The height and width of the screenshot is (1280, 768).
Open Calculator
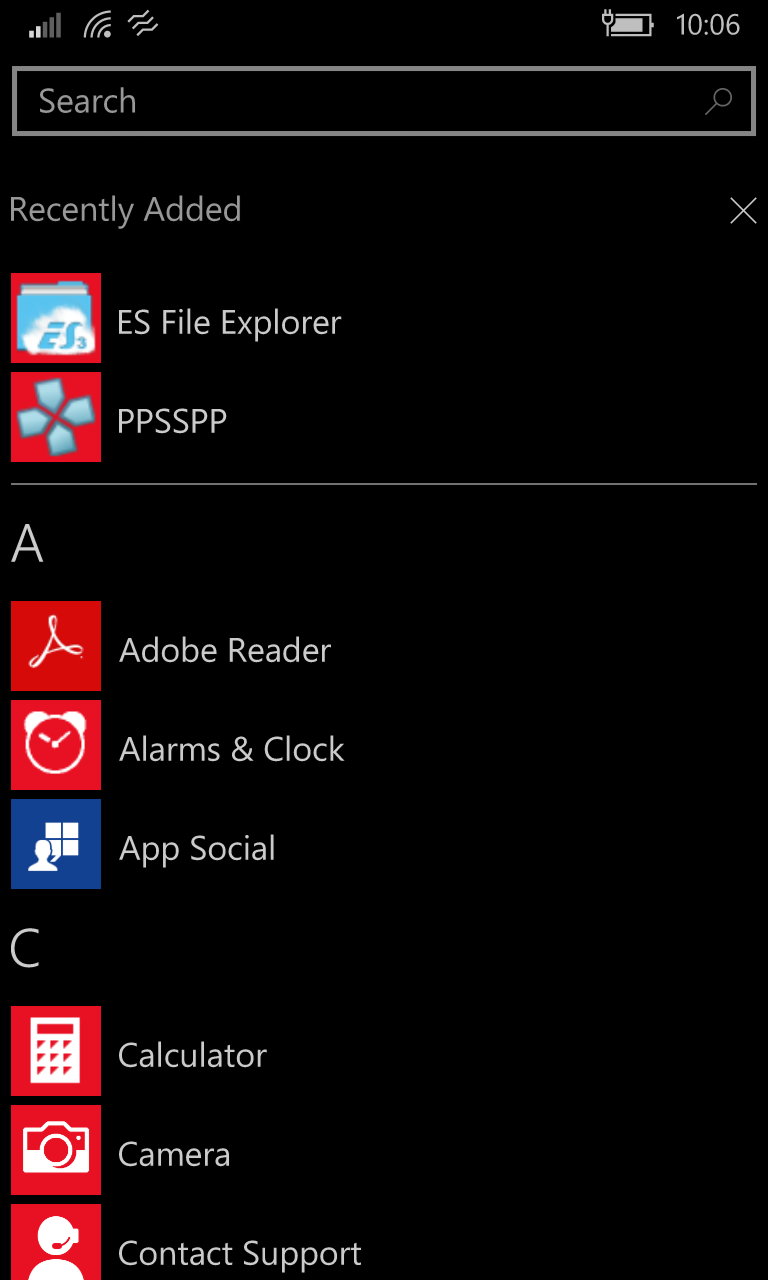(x=384, y=1055)
